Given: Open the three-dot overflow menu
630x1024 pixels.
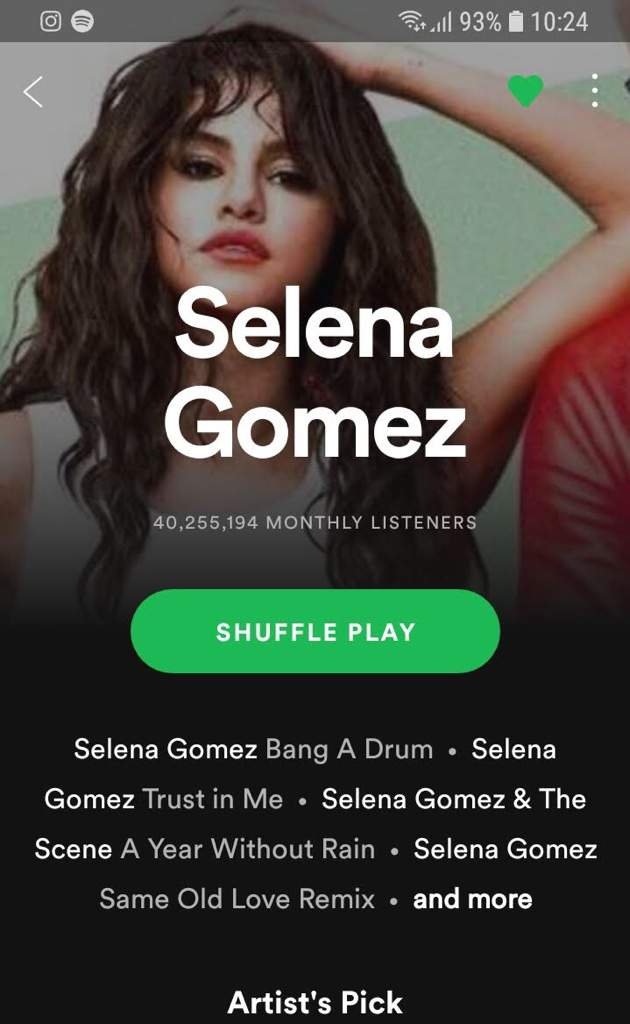Looking at the screenshot, I should pos(594,90).
